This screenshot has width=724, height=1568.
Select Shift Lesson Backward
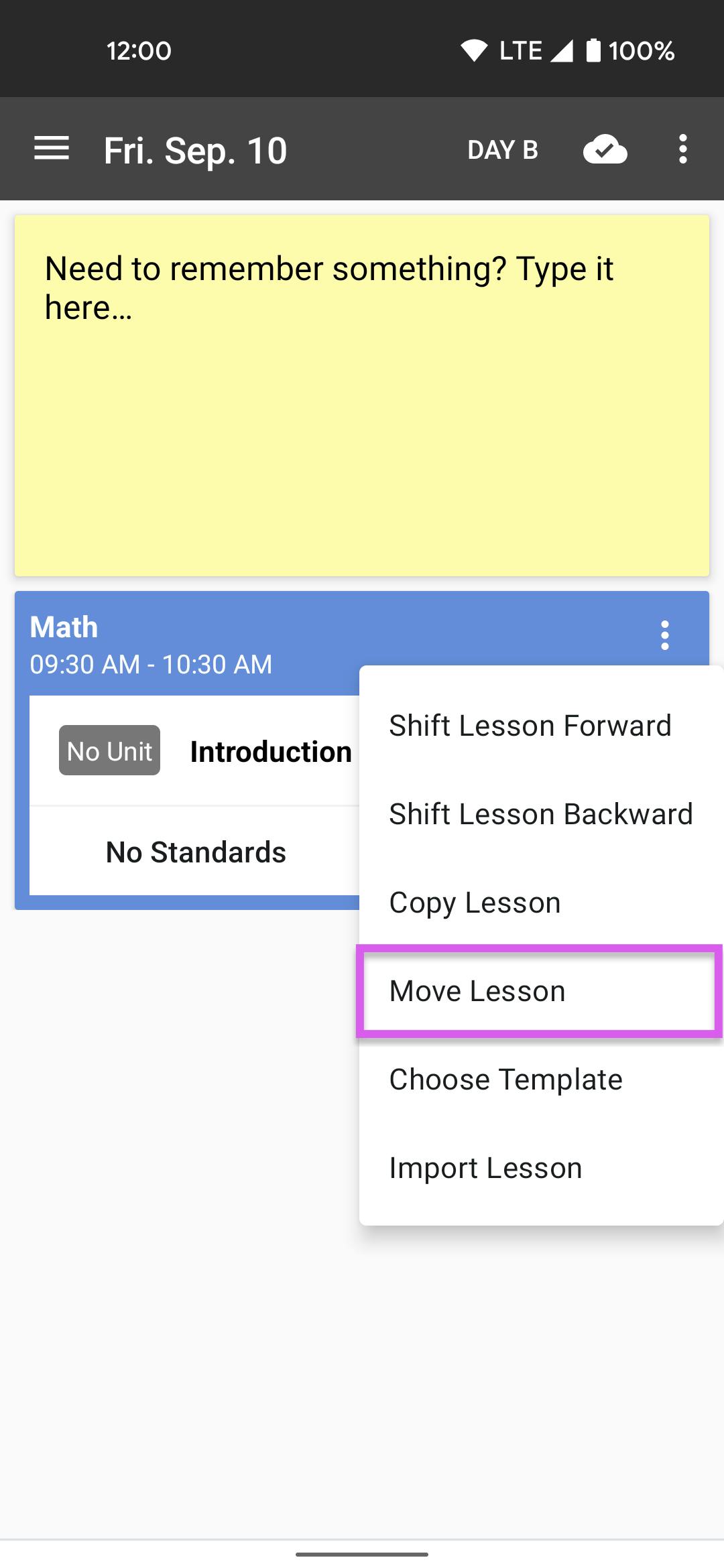click(541, 814)
